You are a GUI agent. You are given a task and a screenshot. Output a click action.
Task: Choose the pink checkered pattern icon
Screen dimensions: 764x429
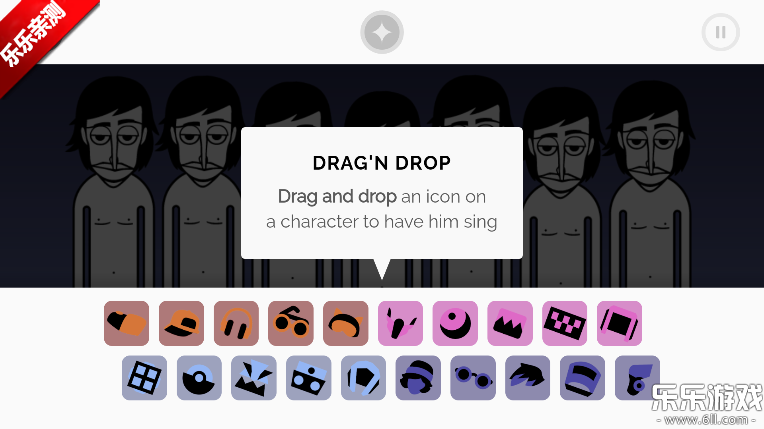(x=564, y=323)
